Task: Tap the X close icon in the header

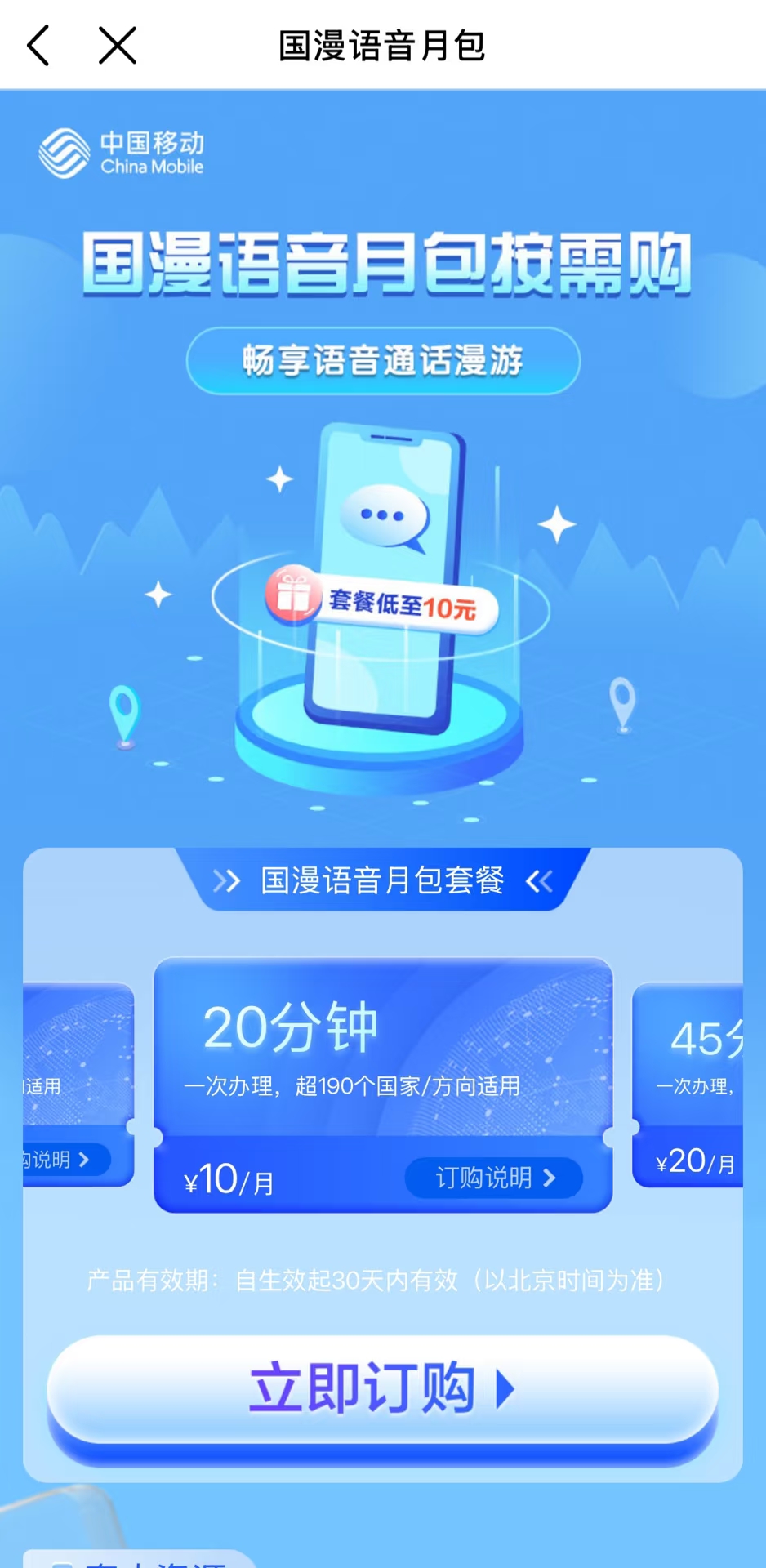Action: (x=117, y=46)
